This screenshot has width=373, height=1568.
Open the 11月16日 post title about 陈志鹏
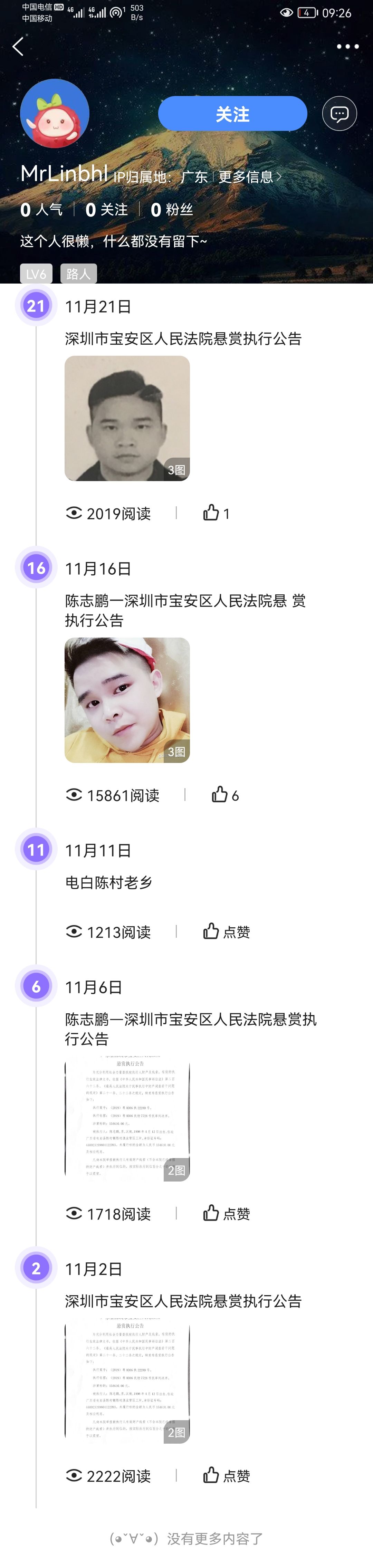tap(185, 611)
